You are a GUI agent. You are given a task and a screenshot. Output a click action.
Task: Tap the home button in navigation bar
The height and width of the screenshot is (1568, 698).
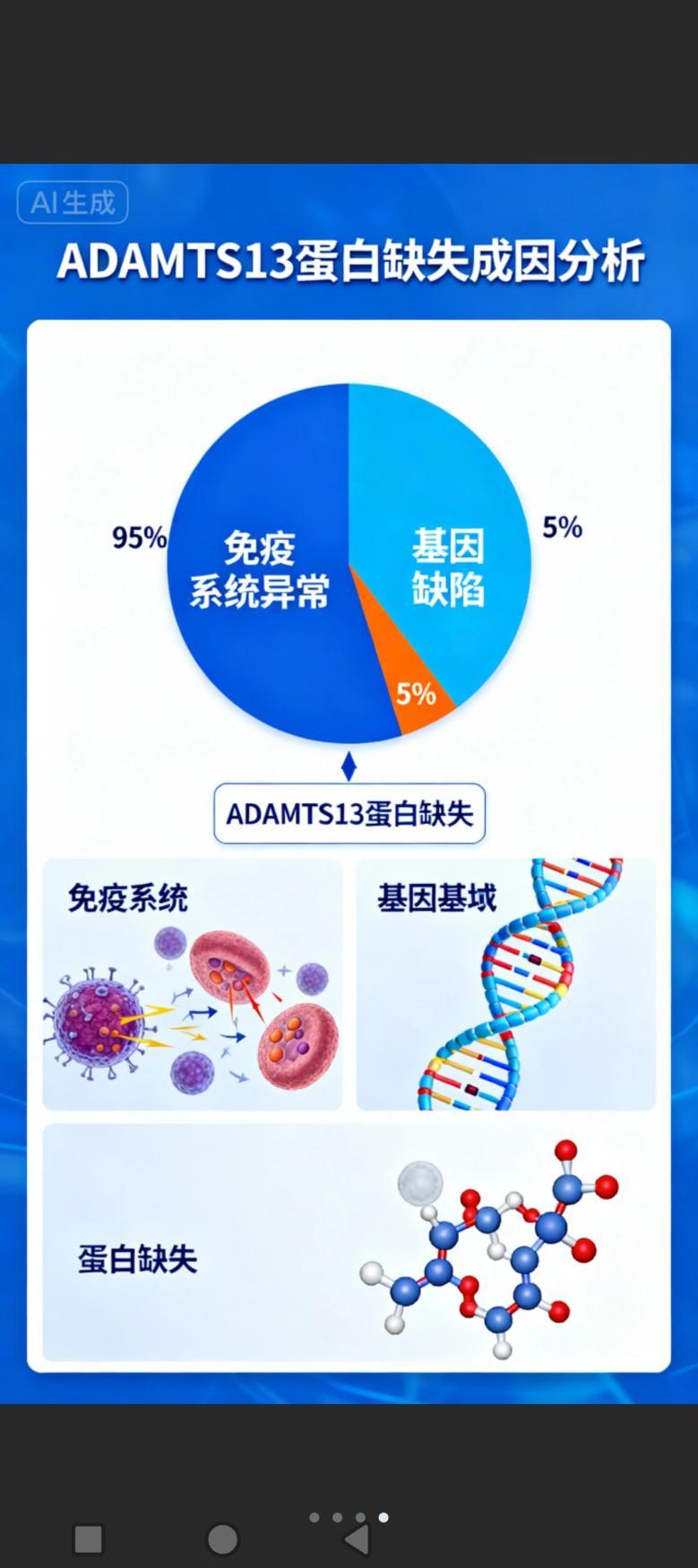[222, 1539]
